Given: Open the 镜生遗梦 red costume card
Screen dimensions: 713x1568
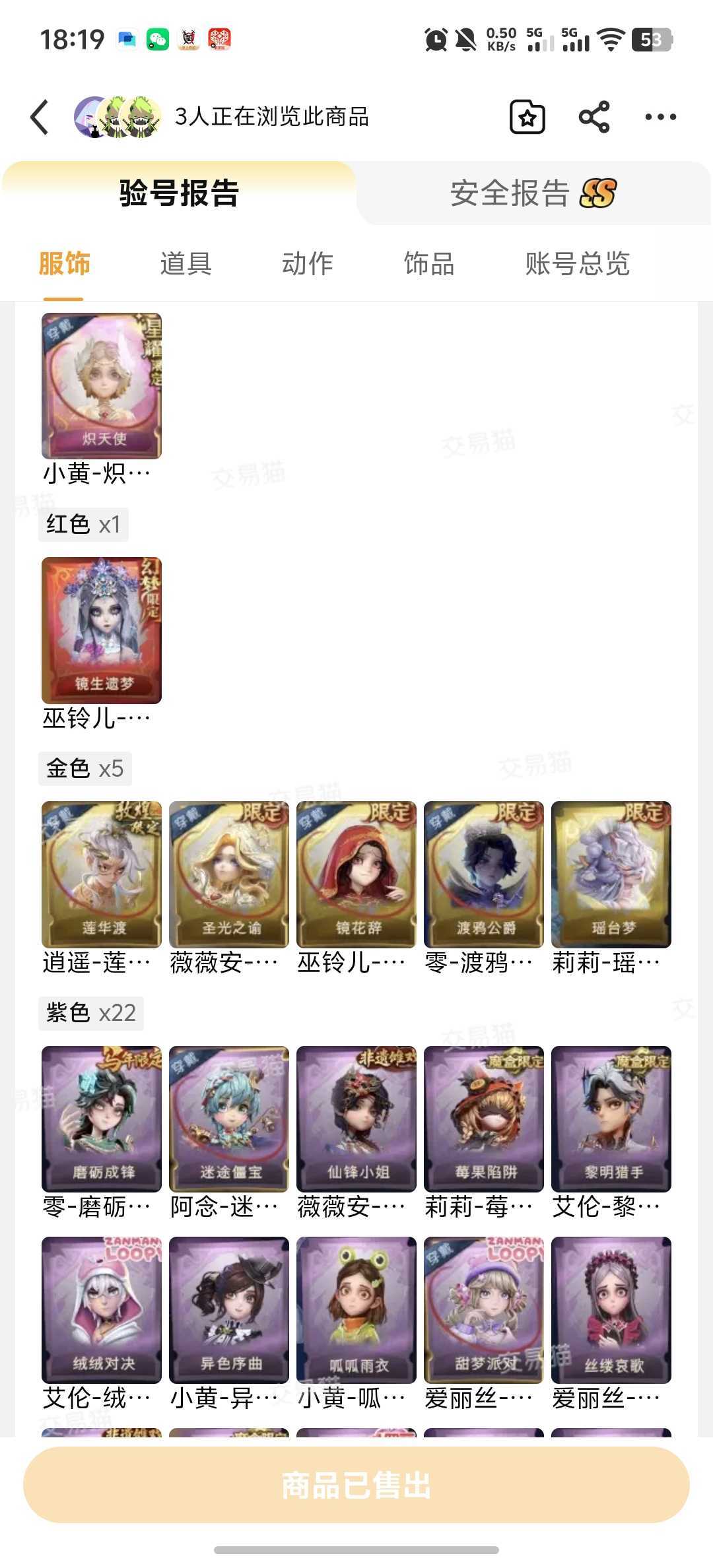Looking at the screenshot, I should click(102, 630).
